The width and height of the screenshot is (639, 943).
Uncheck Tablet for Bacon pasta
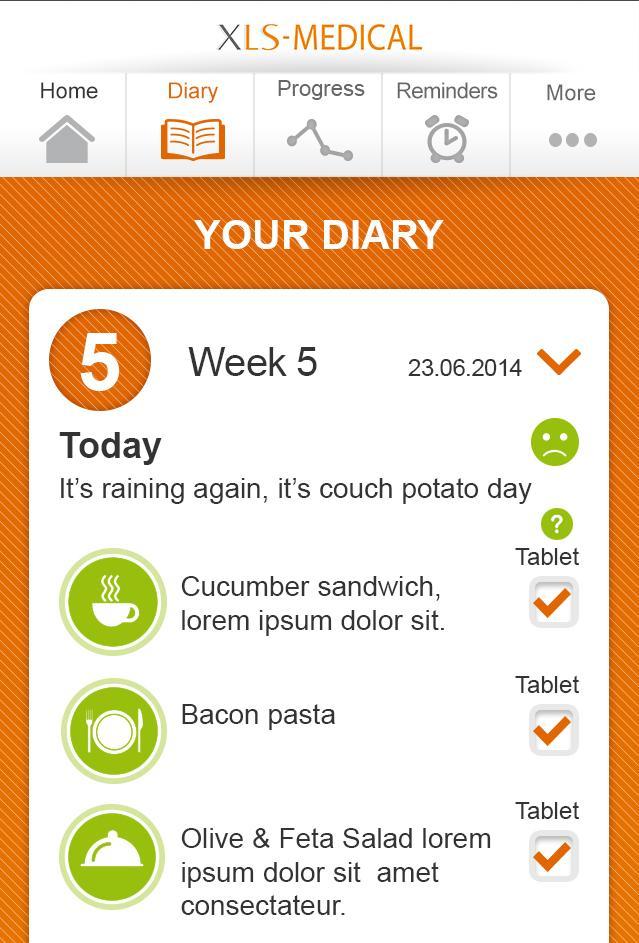(553, 730)
